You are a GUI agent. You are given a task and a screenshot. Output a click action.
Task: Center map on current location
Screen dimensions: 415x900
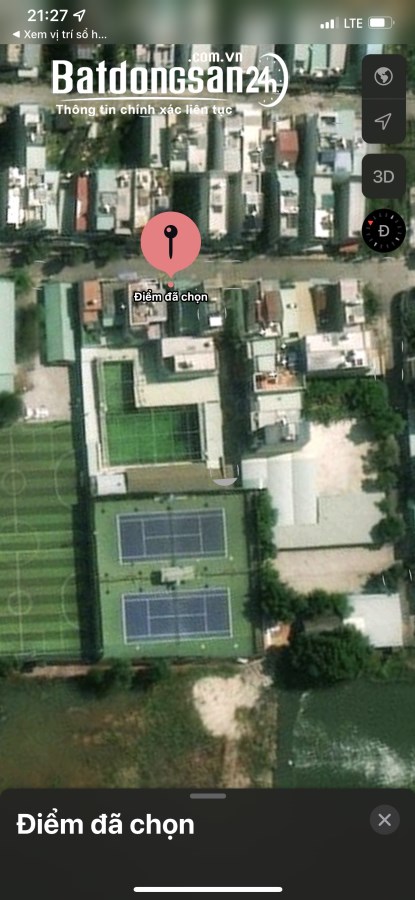coord(383,122)
